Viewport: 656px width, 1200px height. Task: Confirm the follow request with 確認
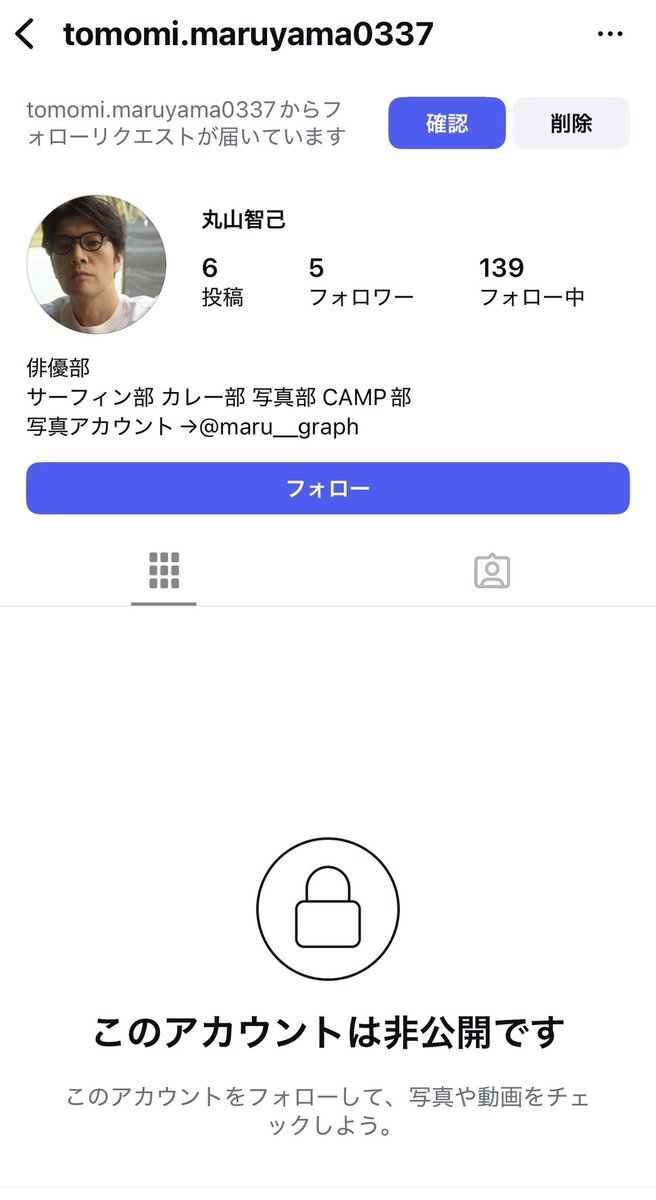click(446, 123)
